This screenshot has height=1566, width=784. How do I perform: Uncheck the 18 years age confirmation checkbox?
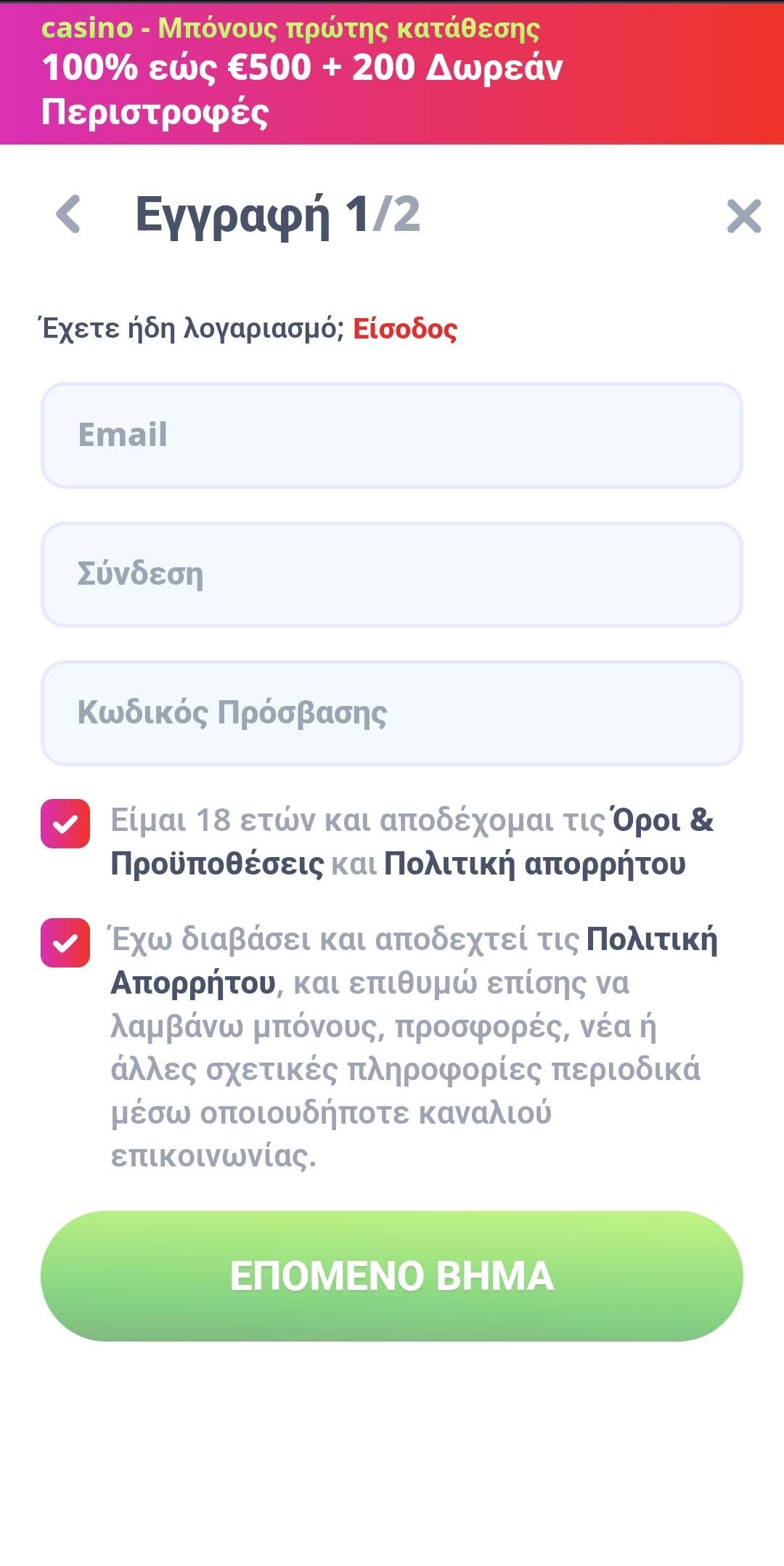pyautogui.click(x=65, y=824)
